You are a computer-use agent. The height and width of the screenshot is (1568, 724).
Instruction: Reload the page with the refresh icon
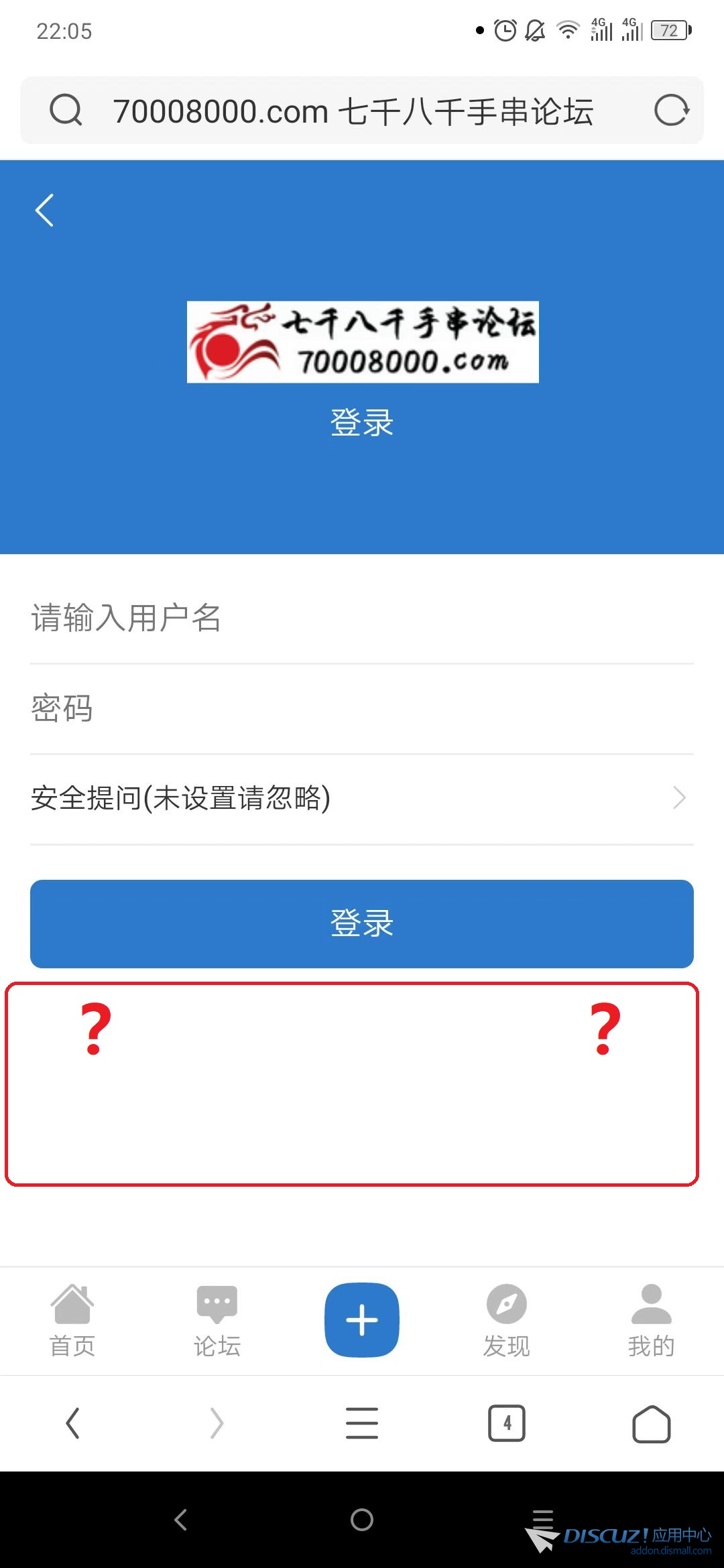point(671,111)
